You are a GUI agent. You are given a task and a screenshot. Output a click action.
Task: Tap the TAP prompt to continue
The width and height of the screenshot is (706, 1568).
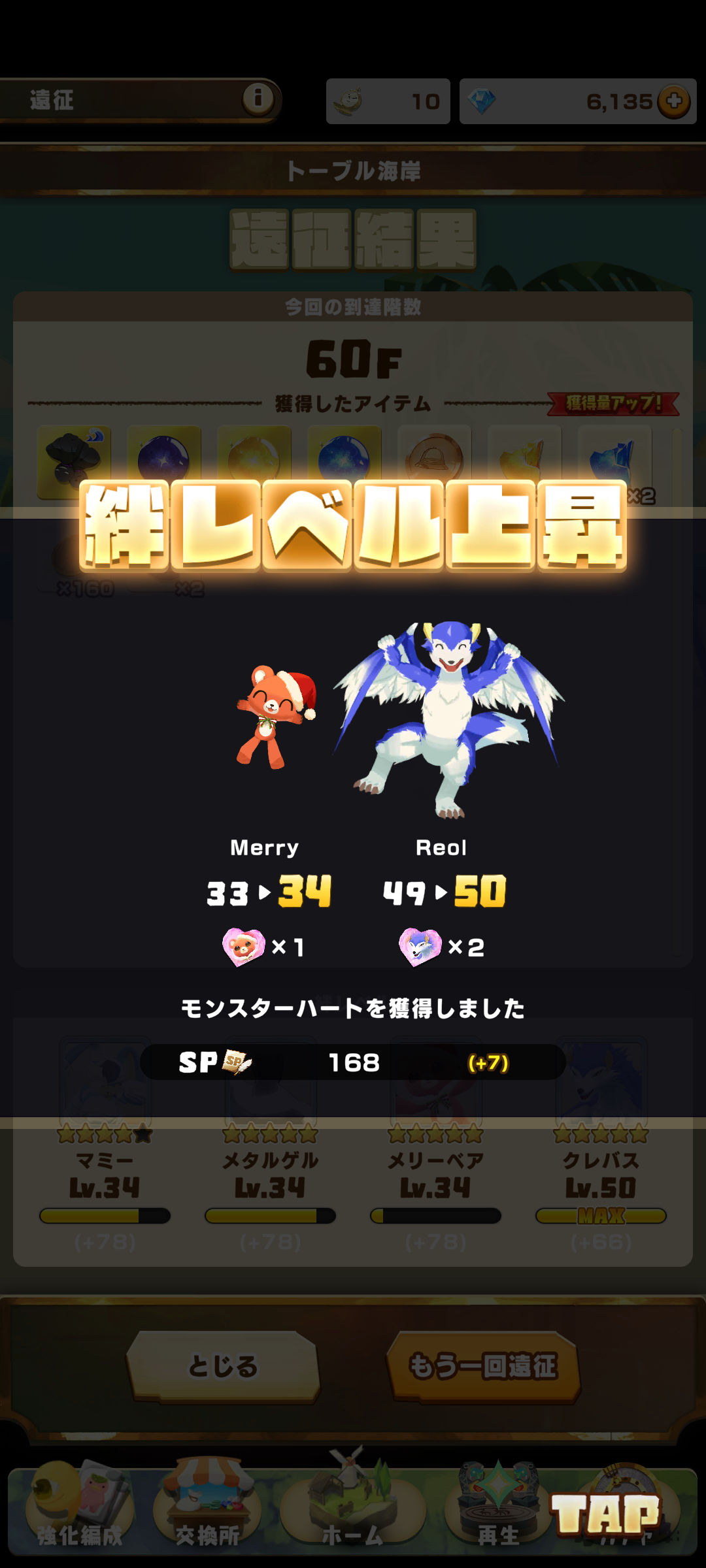[605, 1514]
